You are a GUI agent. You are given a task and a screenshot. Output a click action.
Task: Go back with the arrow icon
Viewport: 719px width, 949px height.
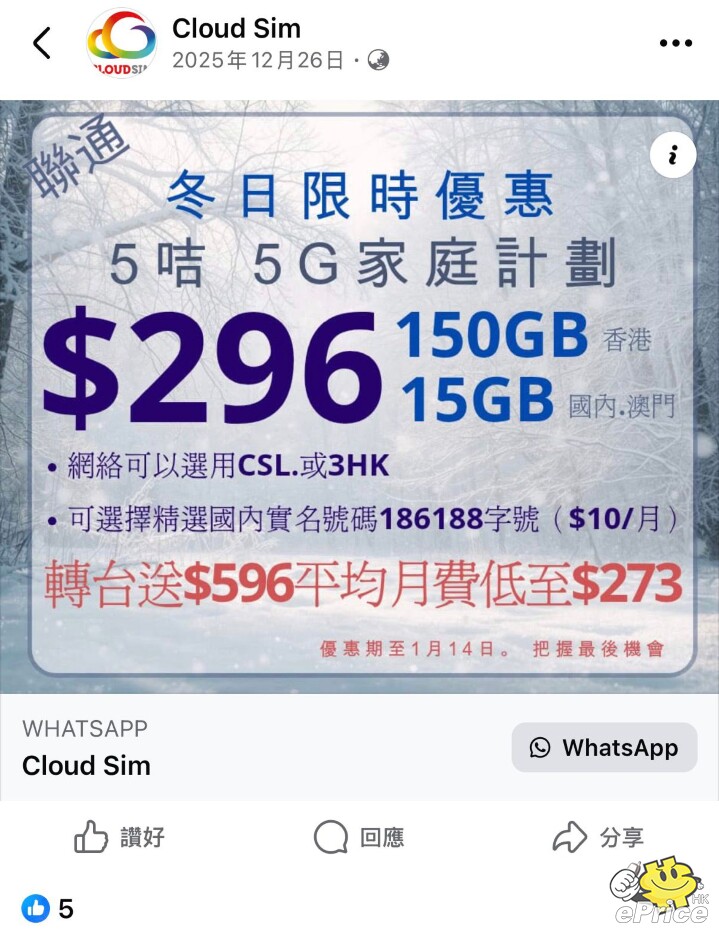[41, 43]
